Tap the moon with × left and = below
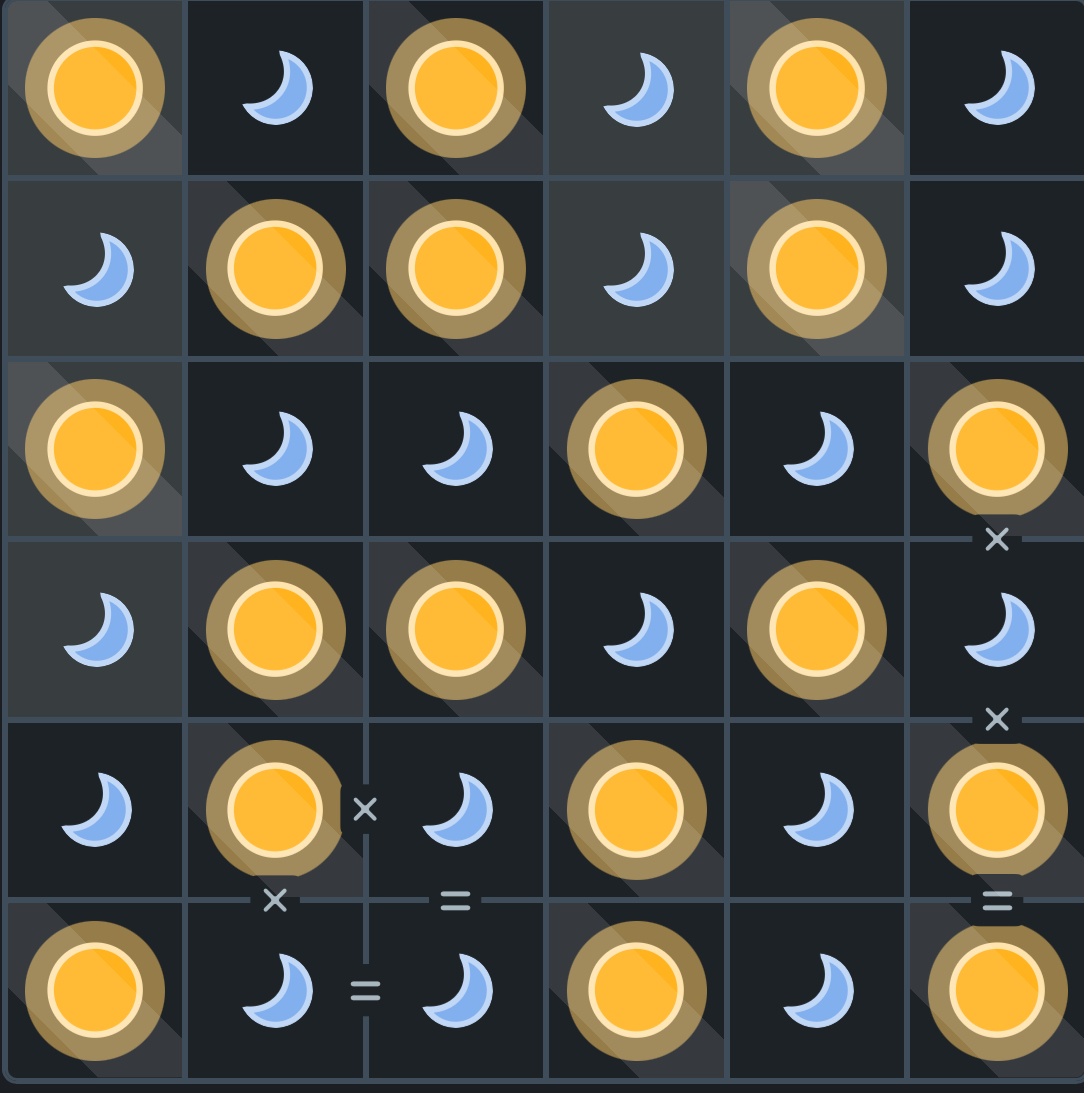Image resolution: width=1084 pixels, height=1093 pixels. coord(456,809)
